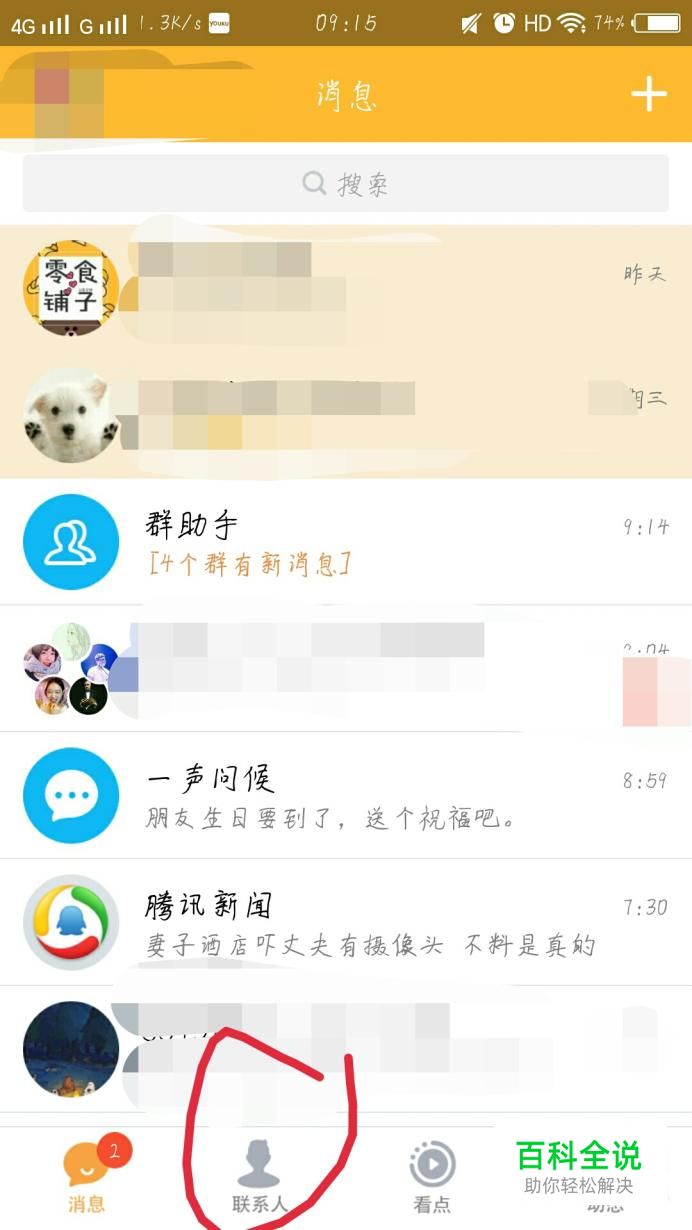Screen dimensions: 692x1230
Task: Switch to the 看点 tab
Action: (432, 1178)
